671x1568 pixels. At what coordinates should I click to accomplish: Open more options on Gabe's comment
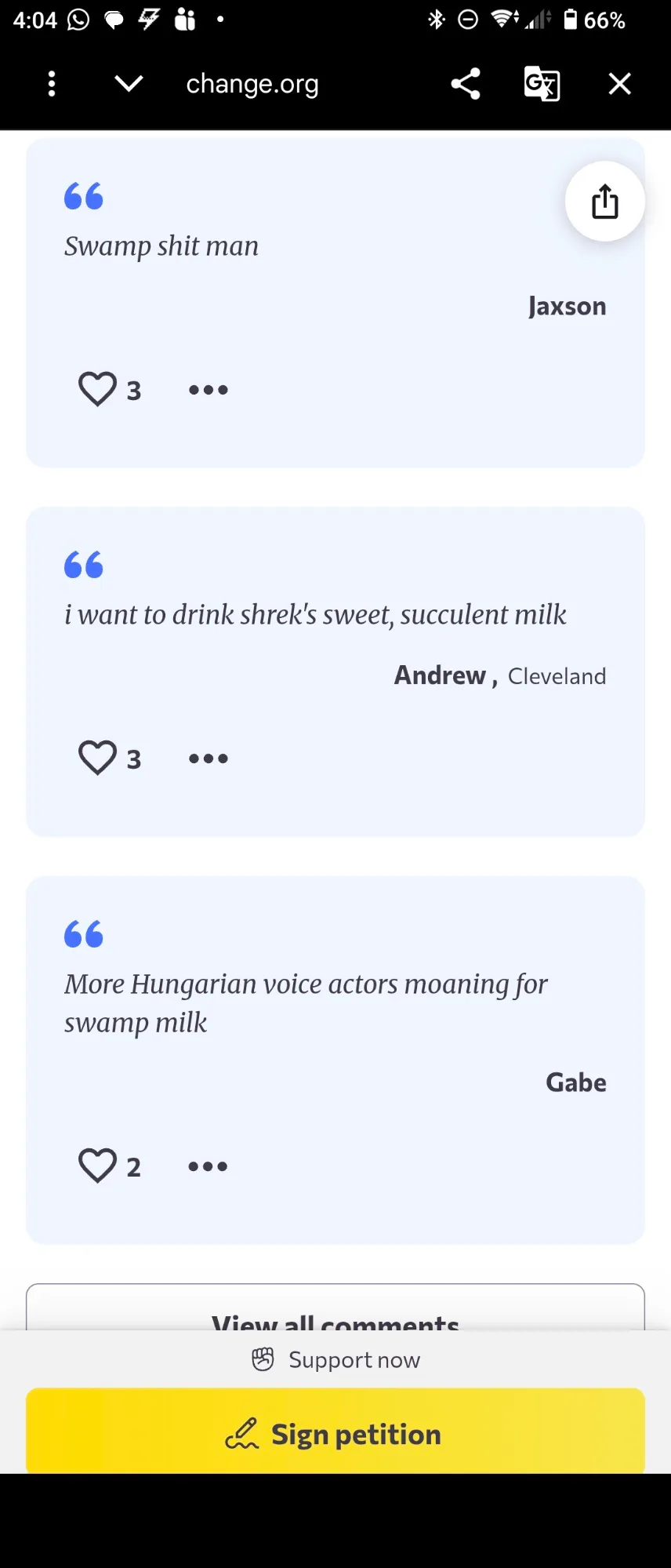[209, 1166]
